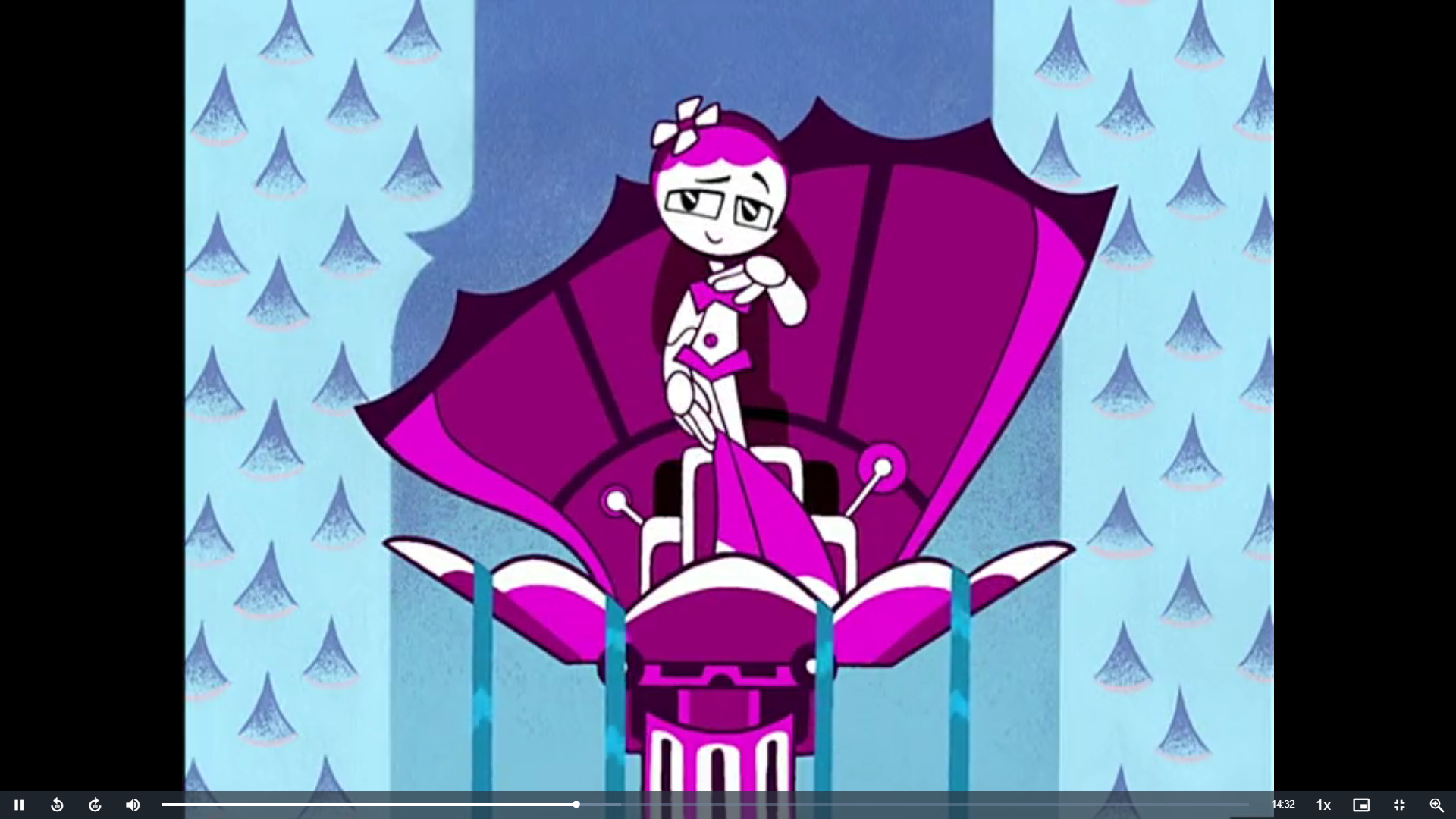
Task: Exit fullscreen mode
Action: [1399, 805]
